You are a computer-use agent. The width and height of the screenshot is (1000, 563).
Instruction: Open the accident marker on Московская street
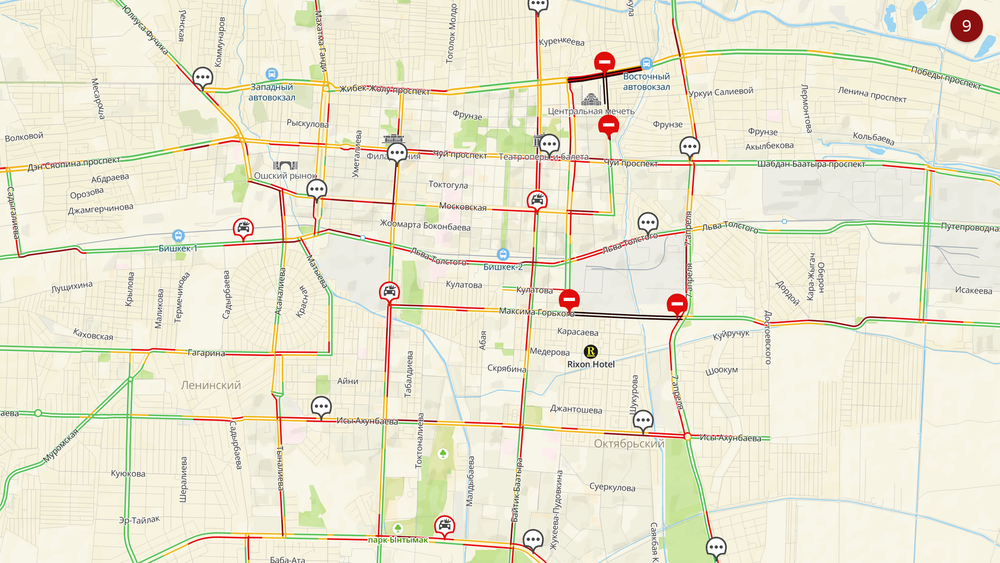[537, 200]
